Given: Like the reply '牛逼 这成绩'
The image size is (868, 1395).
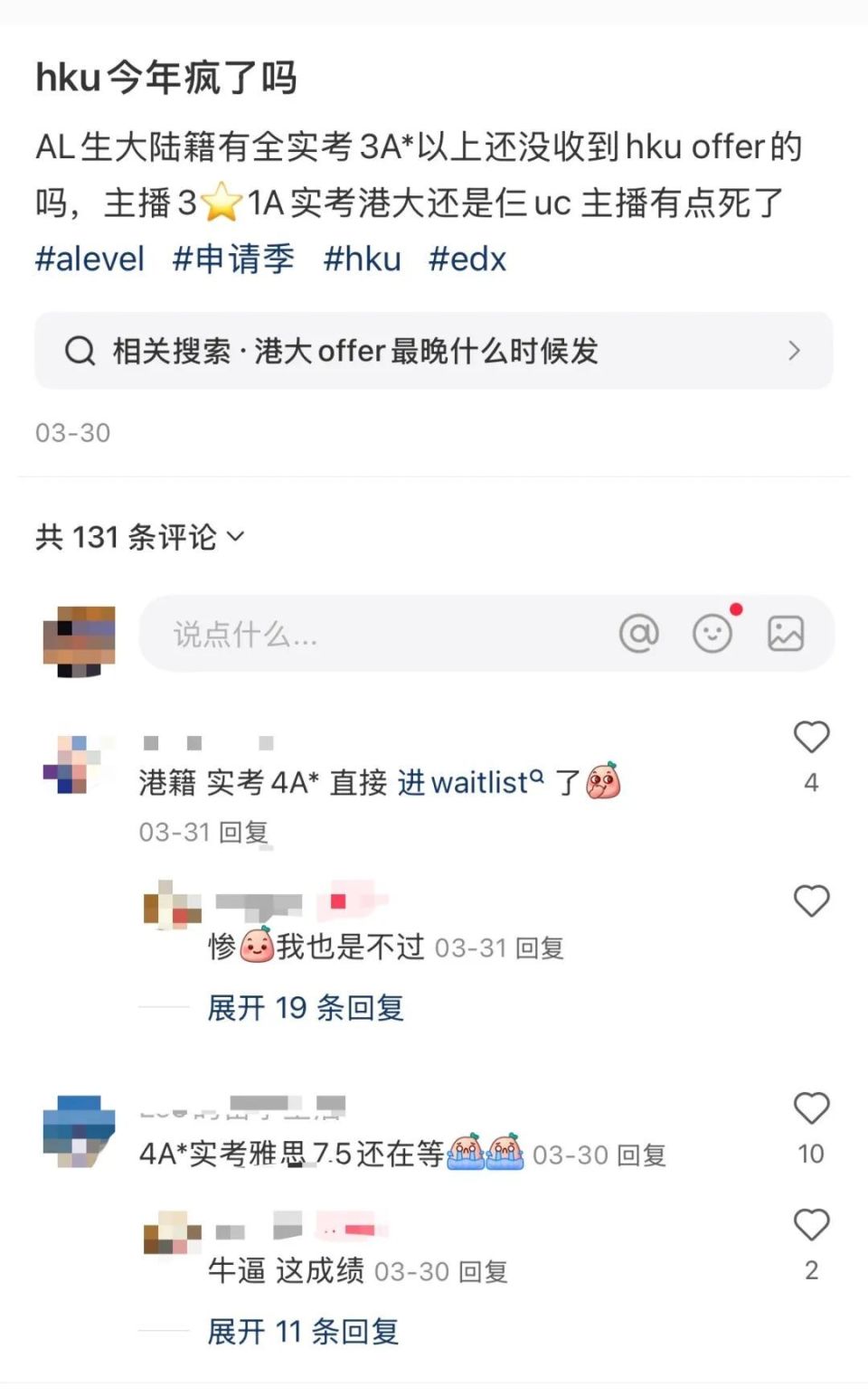Looking at the screenshot, I should [x=811, y=1225].
